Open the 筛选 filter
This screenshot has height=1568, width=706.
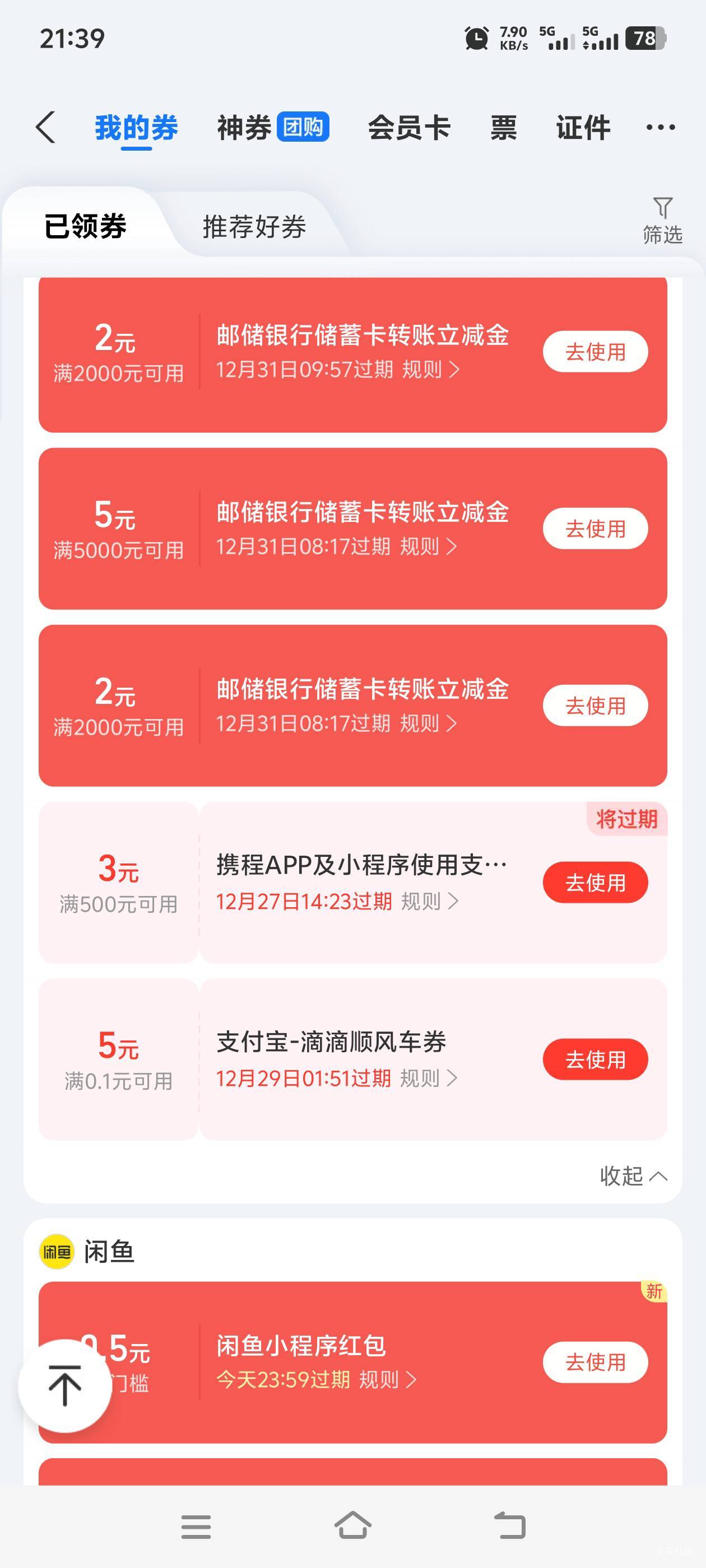[x=663, y=220]
